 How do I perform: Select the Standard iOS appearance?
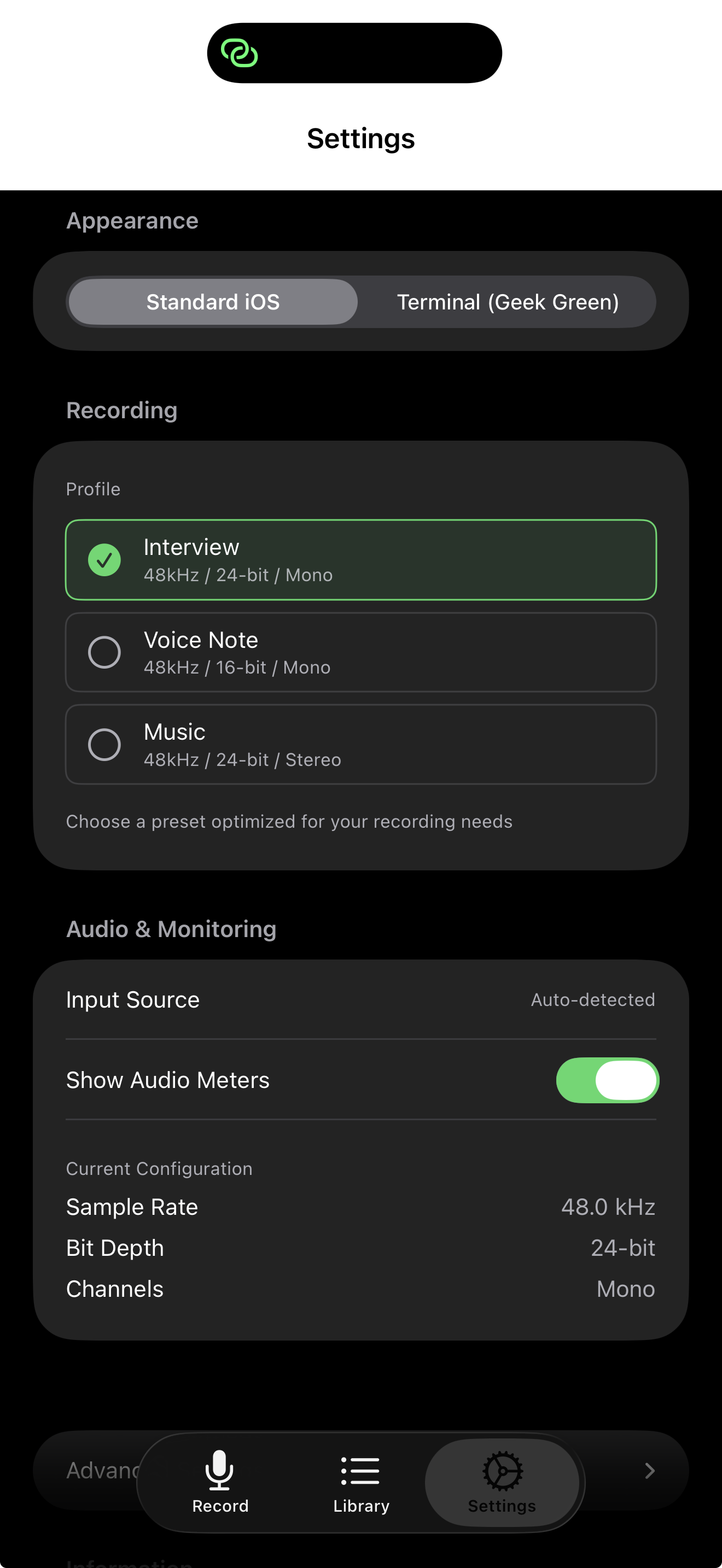point(213,302)
